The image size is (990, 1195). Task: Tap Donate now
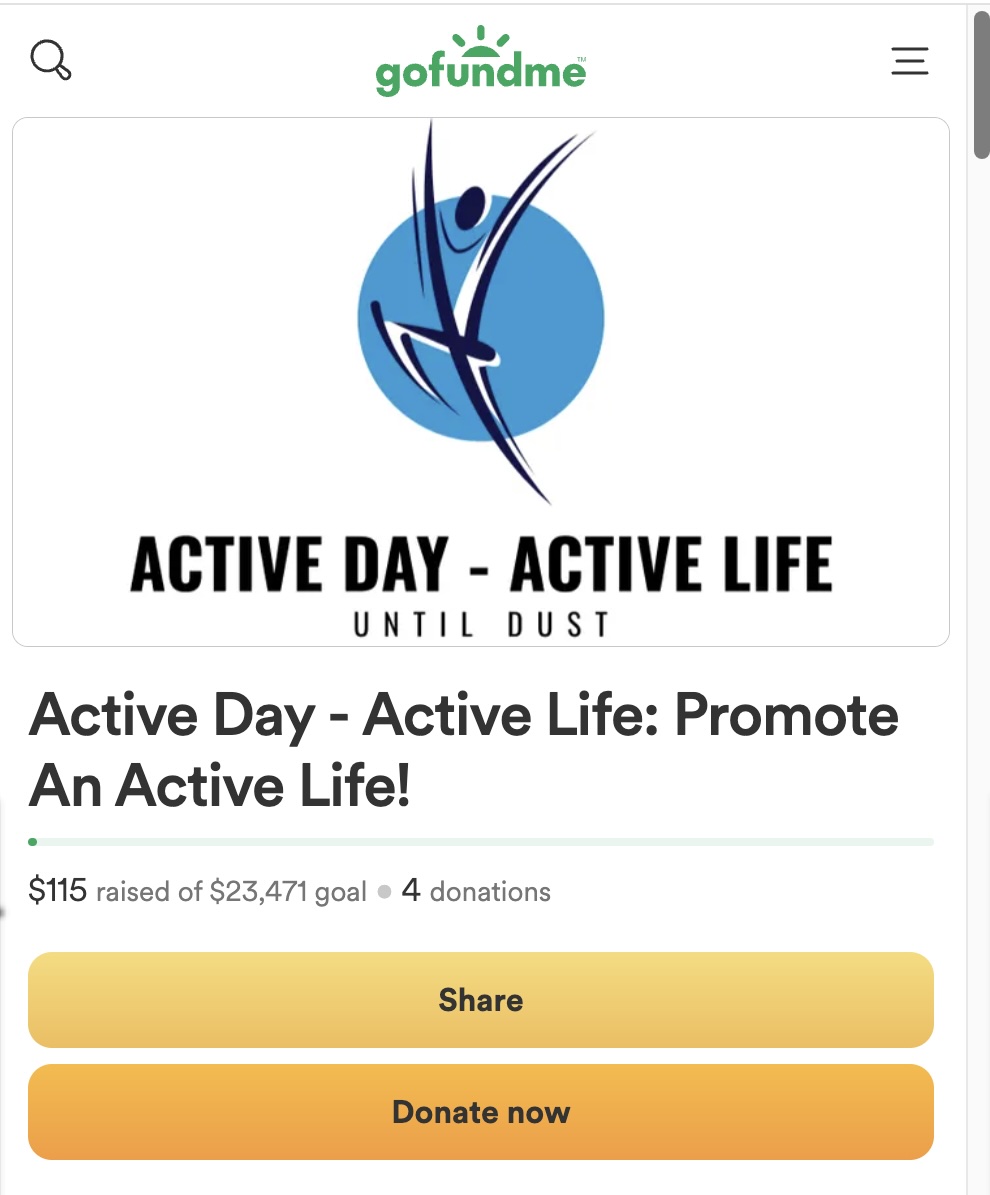click(481, 1111)
